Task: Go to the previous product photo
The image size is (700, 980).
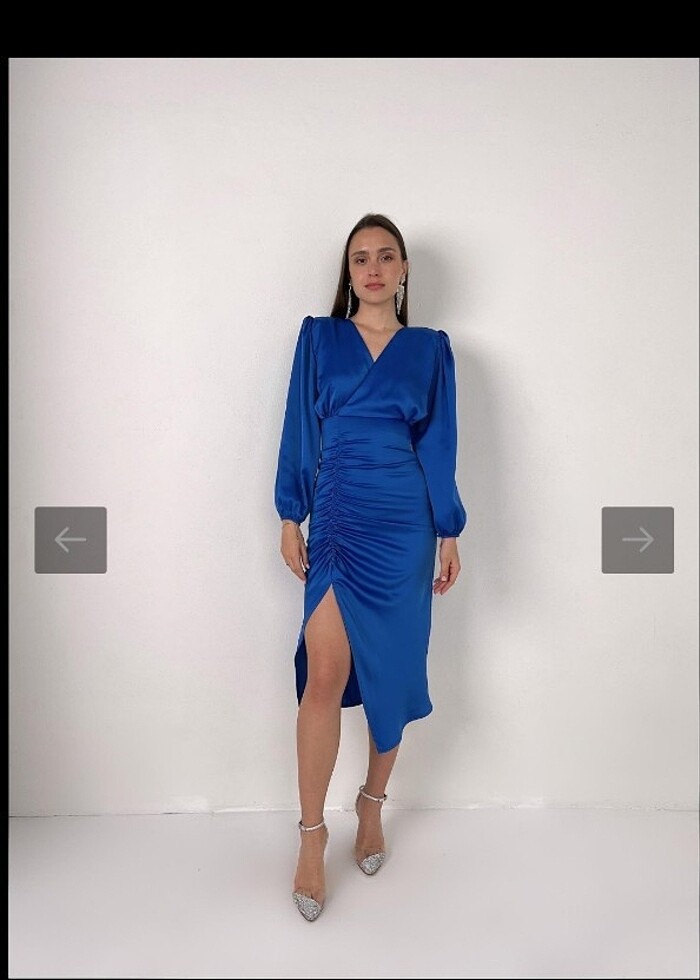Action: click(70, 540)
